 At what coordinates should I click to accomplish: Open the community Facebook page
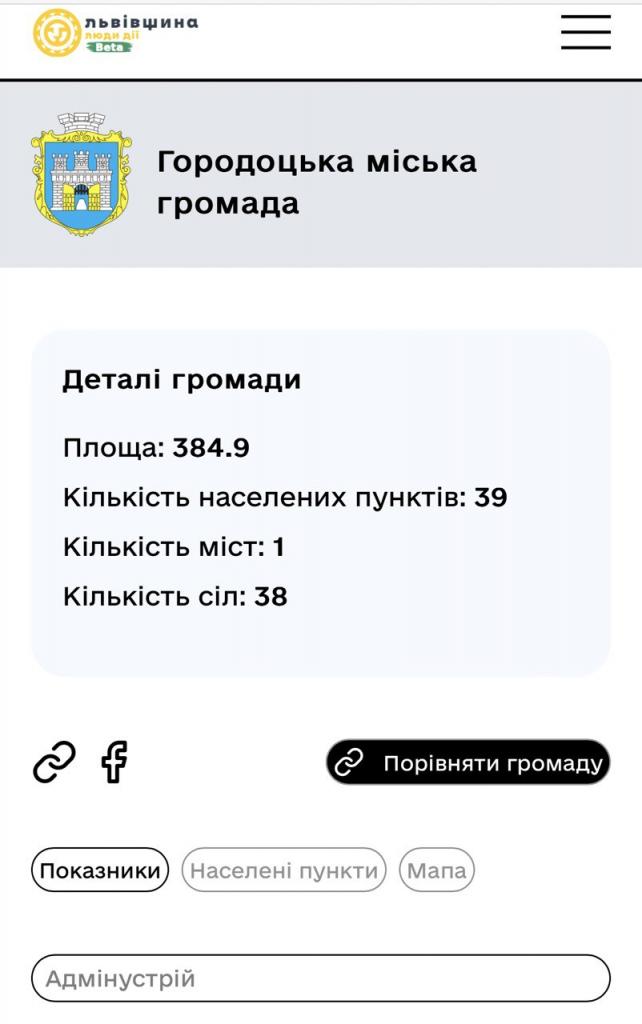click(115, 762)
